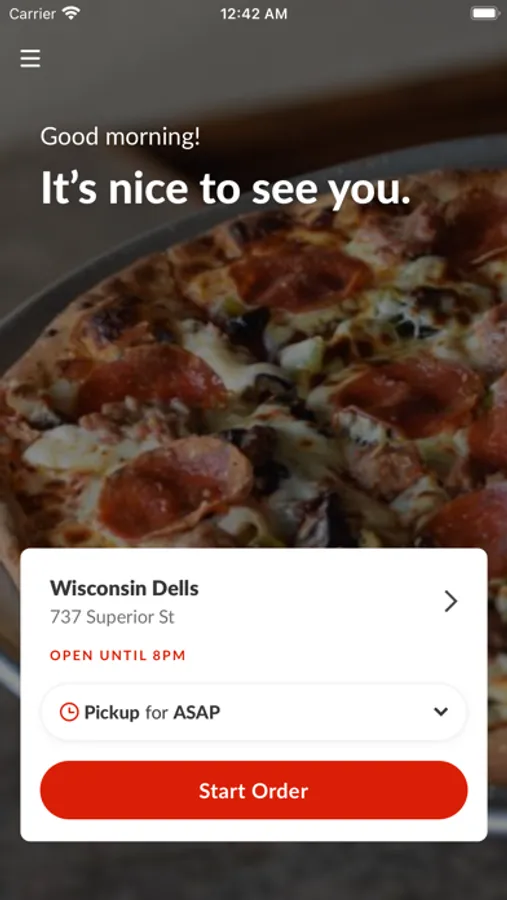Expand the Pickup for ASAP dropdown
Screen dimensions: 507x900
254,712
